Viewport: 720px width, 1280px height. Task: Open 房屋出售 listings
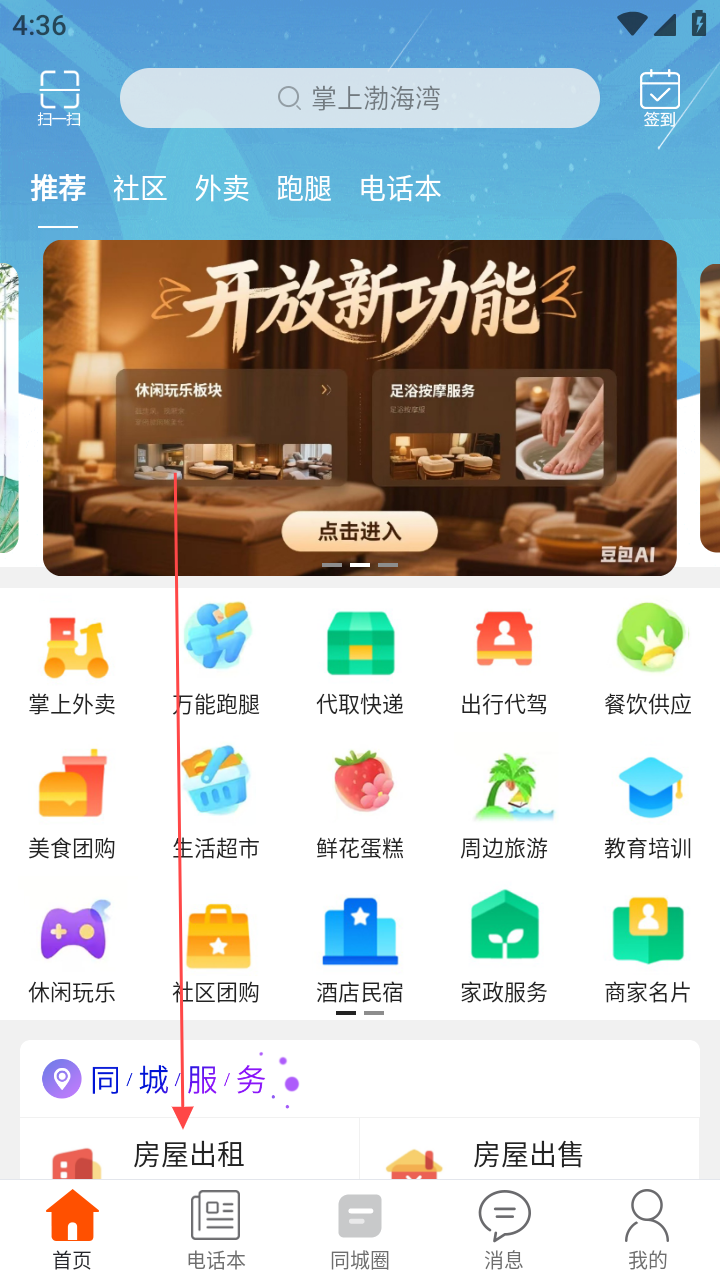(x=528, y=1154)
